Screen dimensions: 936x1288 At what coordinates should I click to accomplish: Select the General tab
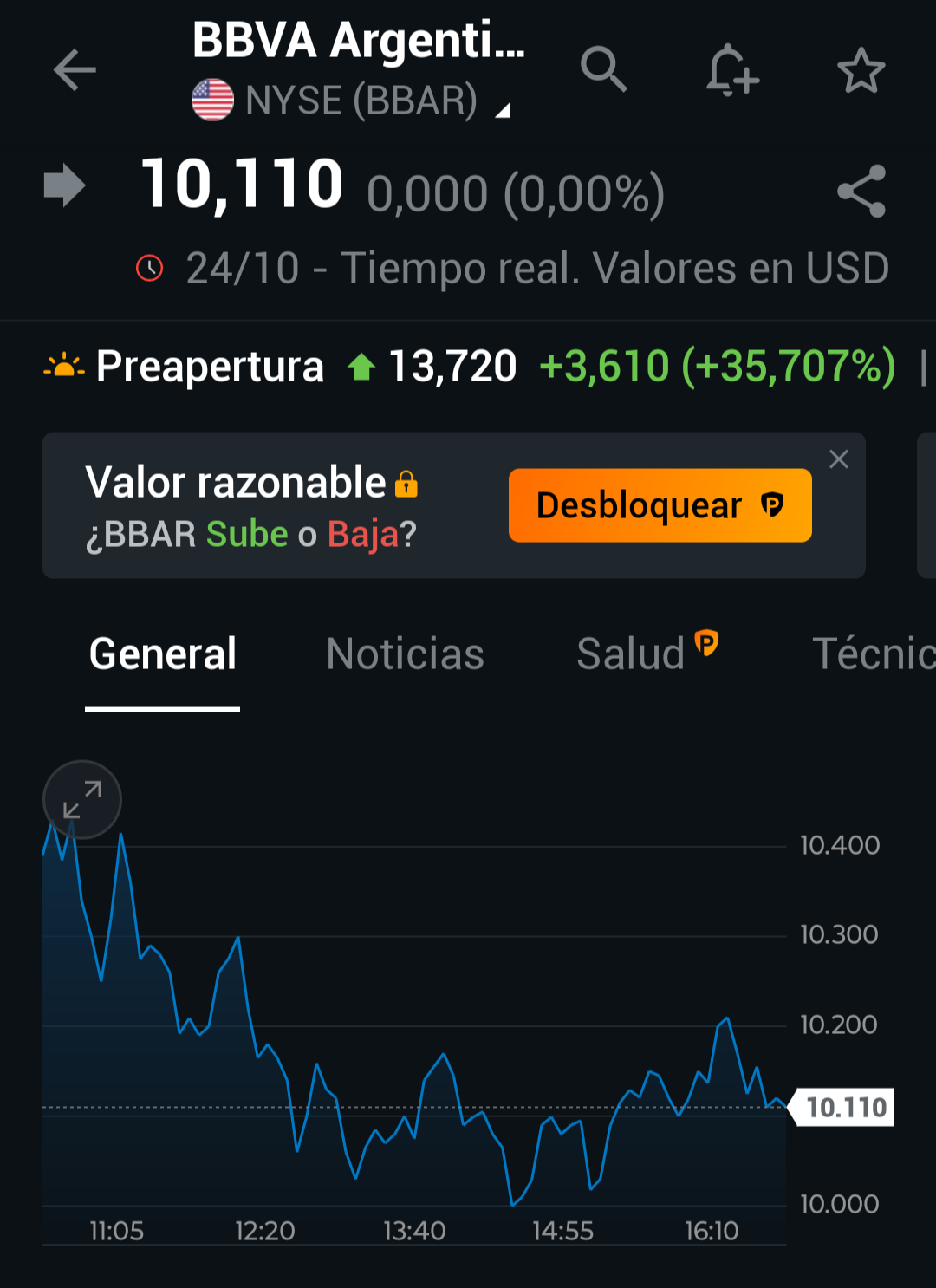click(163, 654)
